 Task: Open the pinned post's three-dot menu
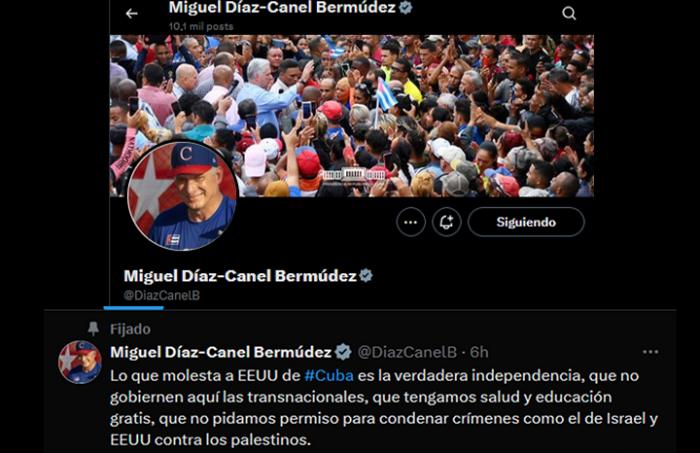(x=650, y=352)
